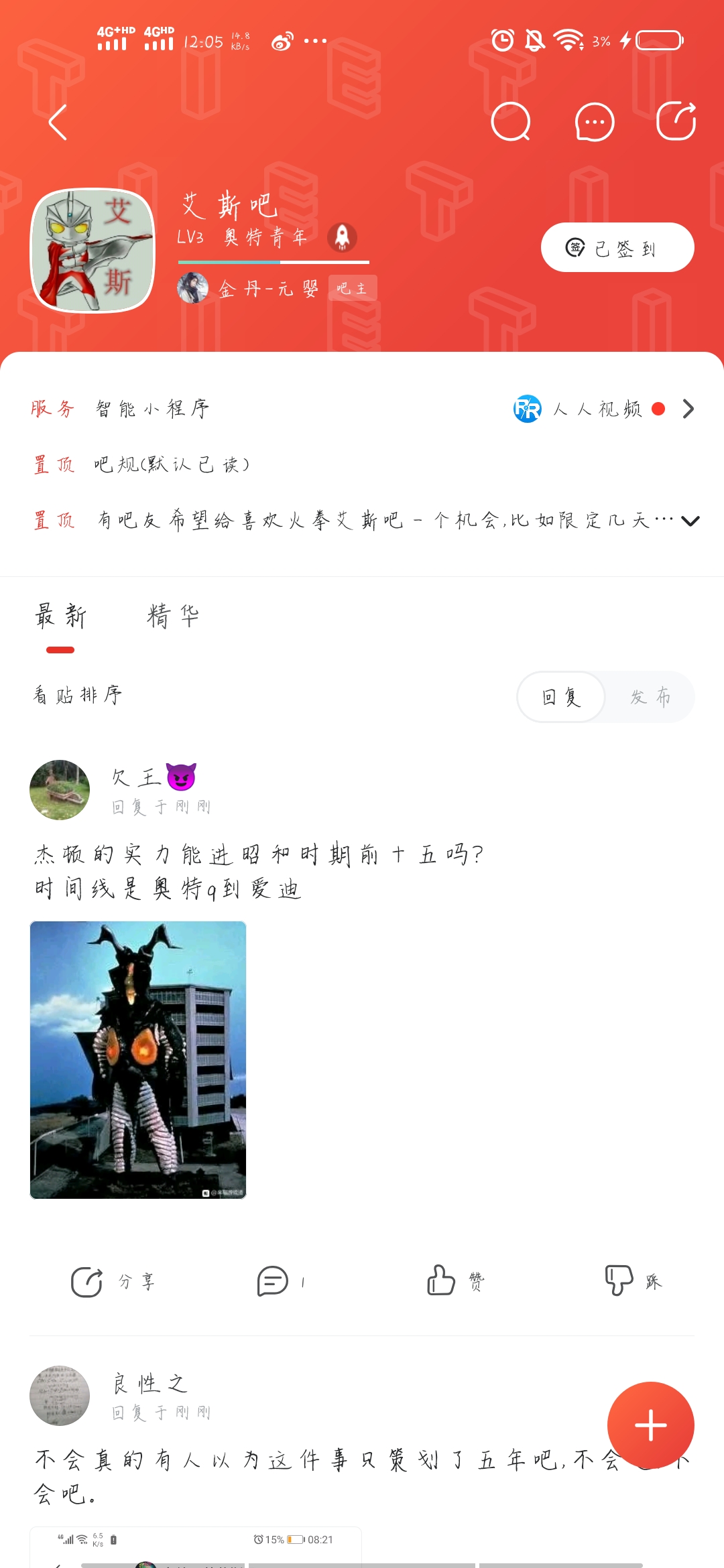Switch post sorting to 发布
Screen dimensions: 724x1568
pos(648,697)
